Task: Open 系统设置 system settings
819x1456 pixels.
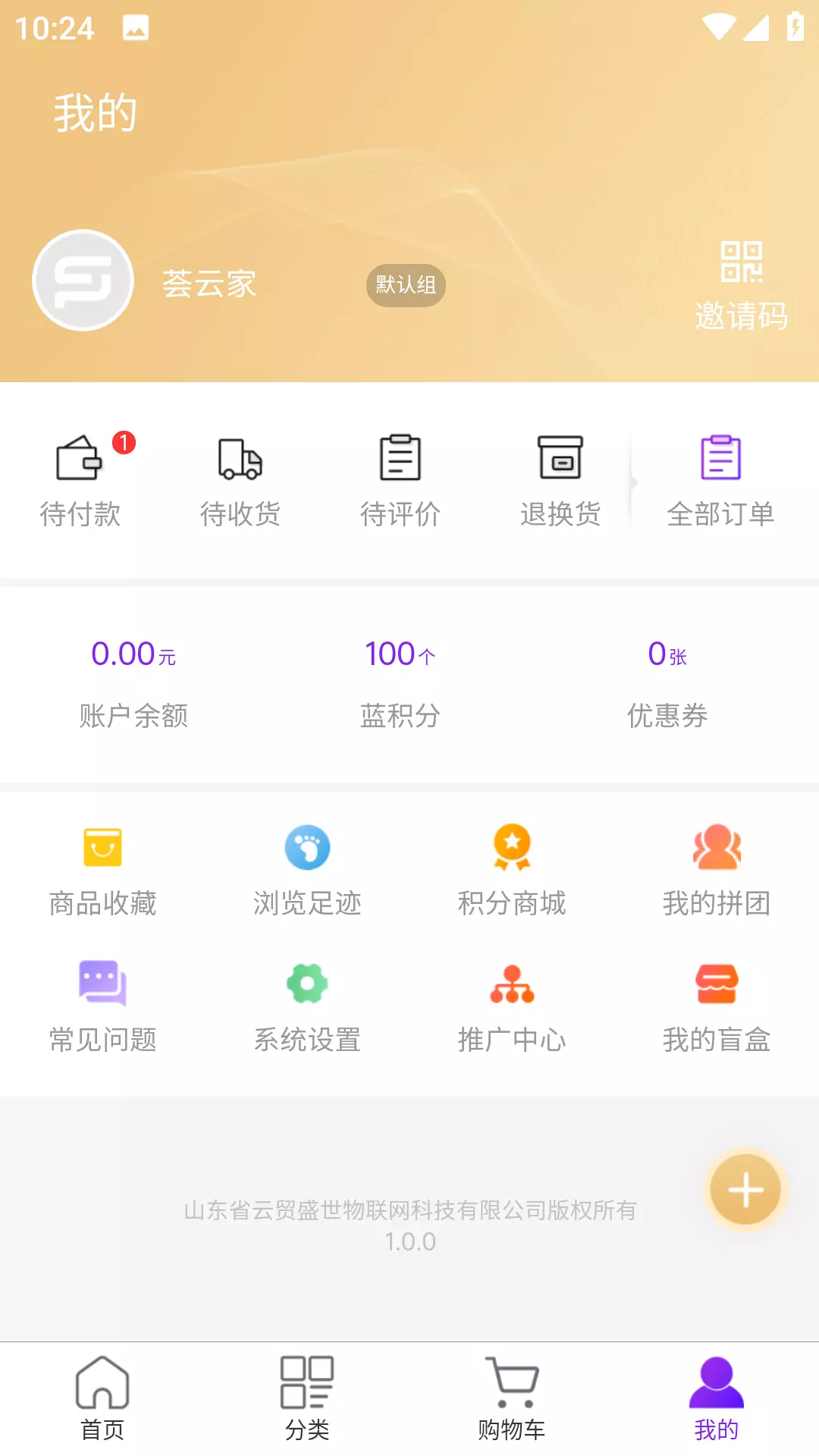Action: [x=307, y=1009]
